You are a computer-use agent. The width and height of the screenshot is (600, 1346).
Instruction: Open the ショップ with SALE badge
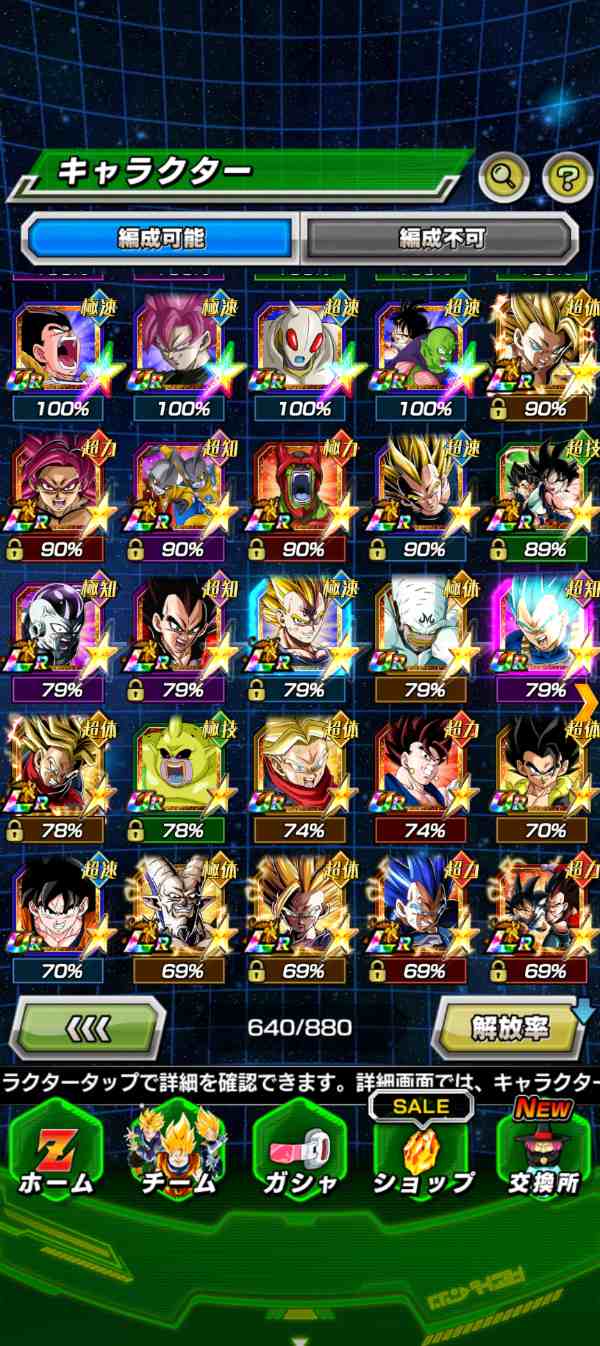[x=422, y=1150]
